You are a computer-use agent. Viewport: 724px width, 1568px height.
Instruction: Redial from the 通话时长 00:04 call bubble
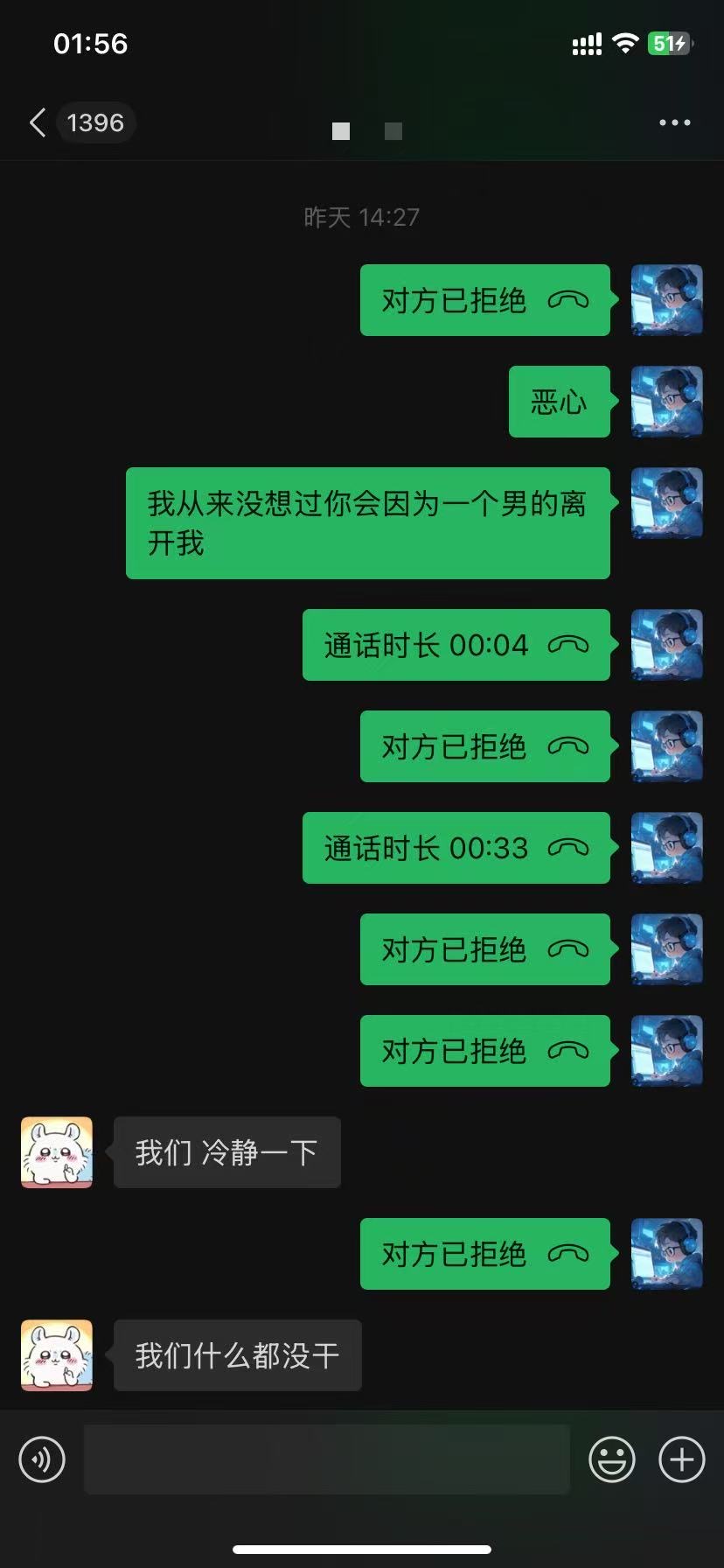click(x=456, y=645)
